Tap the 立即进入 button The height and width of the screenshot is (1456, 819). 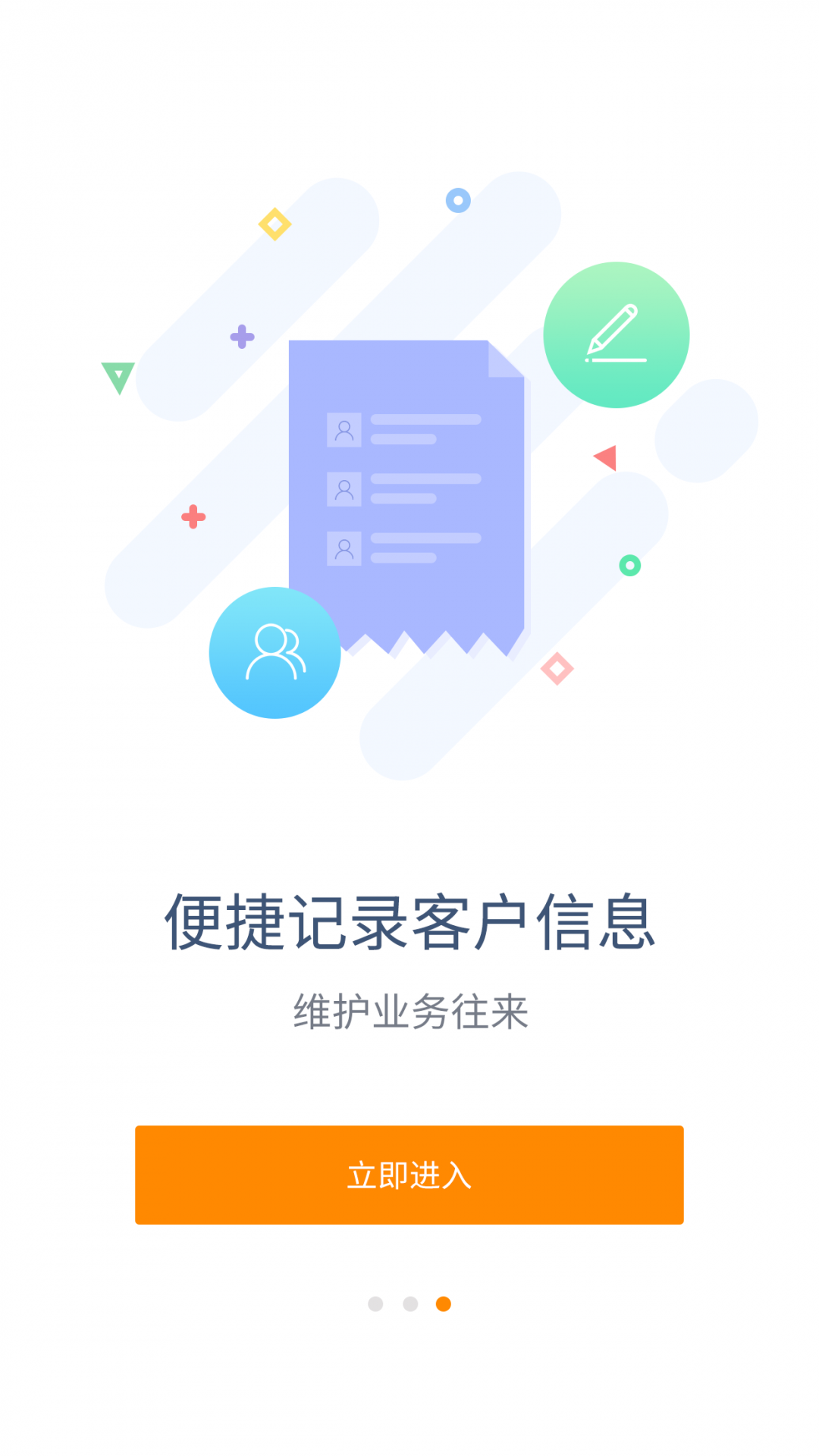409,1175
